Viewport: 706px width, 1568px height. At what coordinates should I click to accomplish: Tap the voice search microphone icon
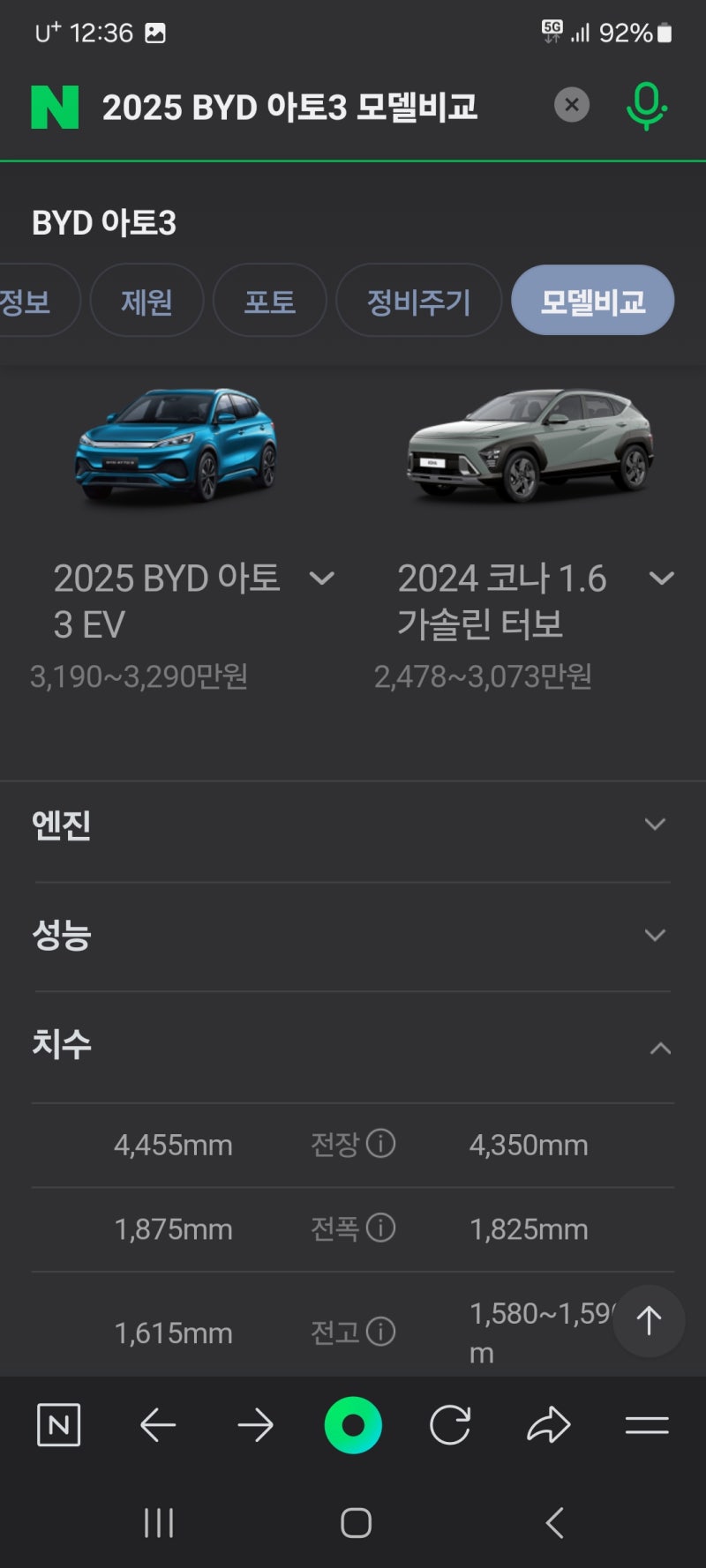point(647,105)
